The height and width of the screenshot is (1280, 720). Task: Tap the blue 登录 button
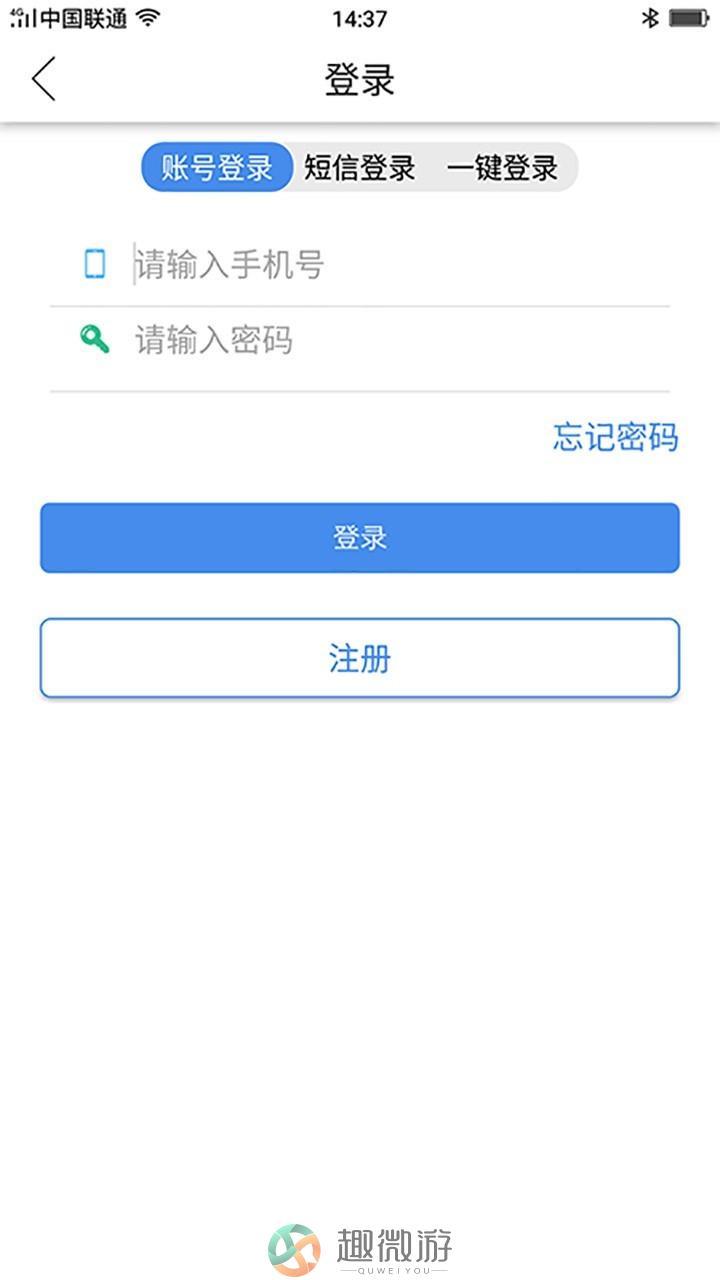pyautogui.click(x=360, y=538)
